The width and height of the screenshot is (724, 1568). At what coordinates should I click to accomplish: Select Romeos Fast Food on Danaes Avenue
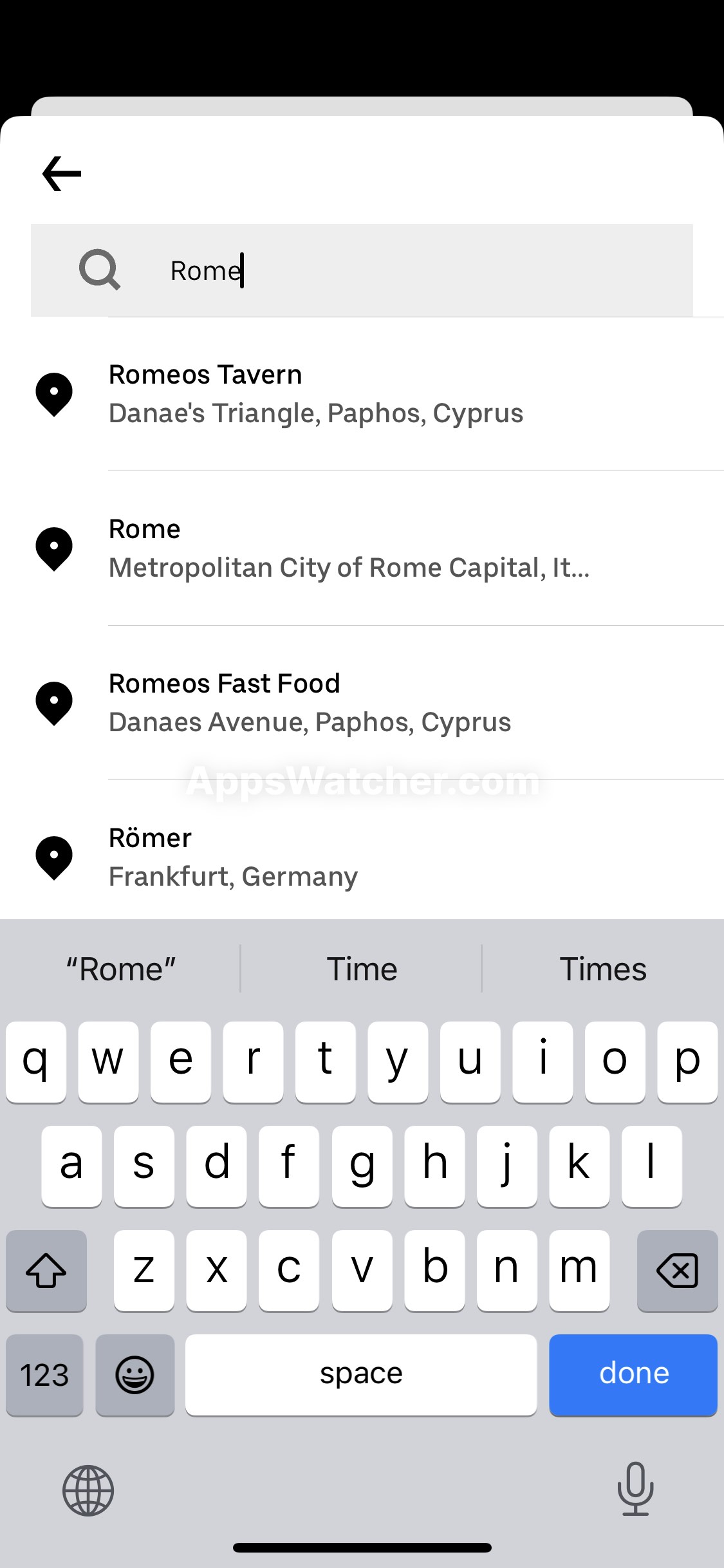coord(362,703)
